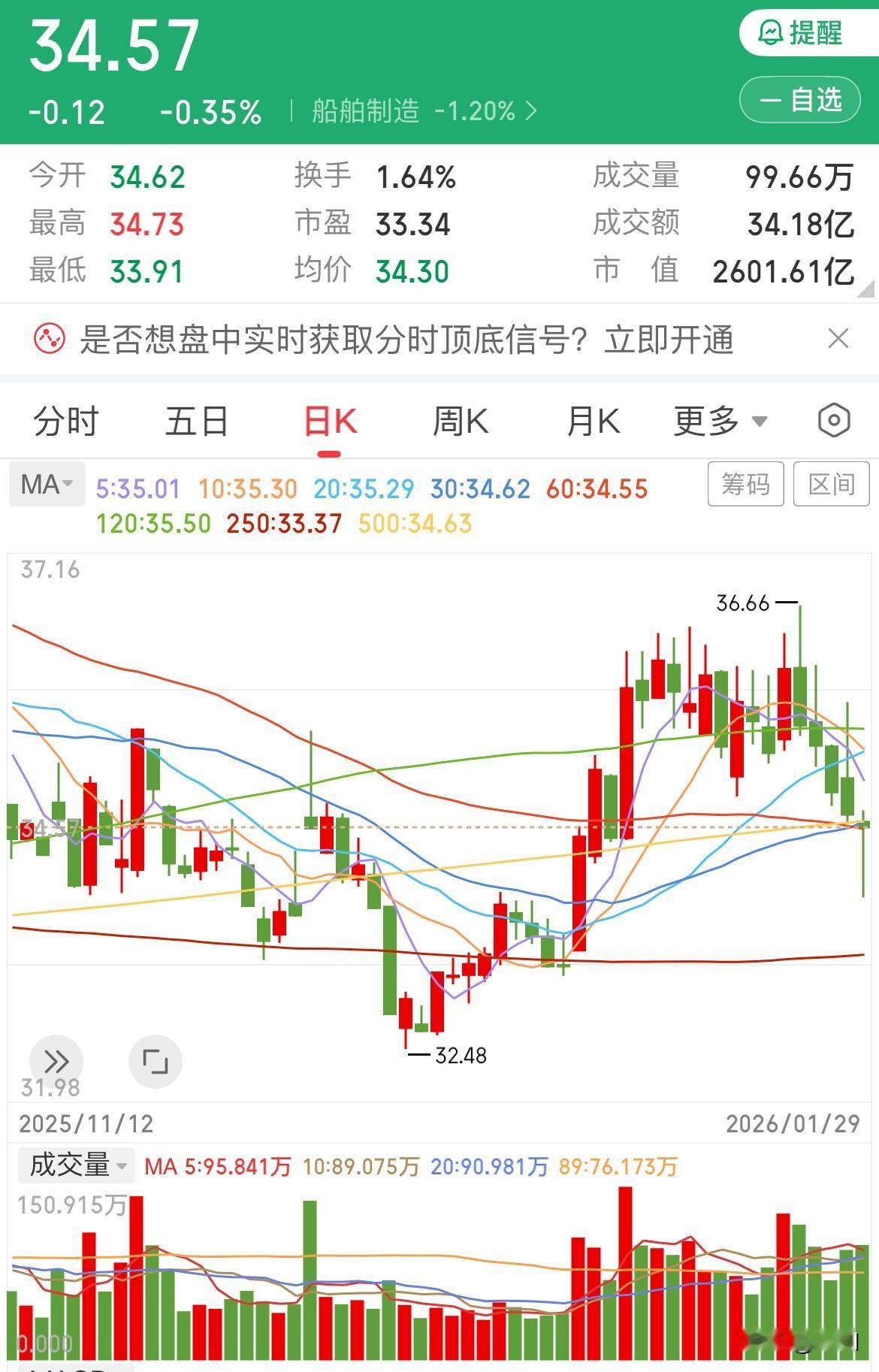Click the minus icon inside 自选 button
The image size is (879, 1372).
click(768, 98)
